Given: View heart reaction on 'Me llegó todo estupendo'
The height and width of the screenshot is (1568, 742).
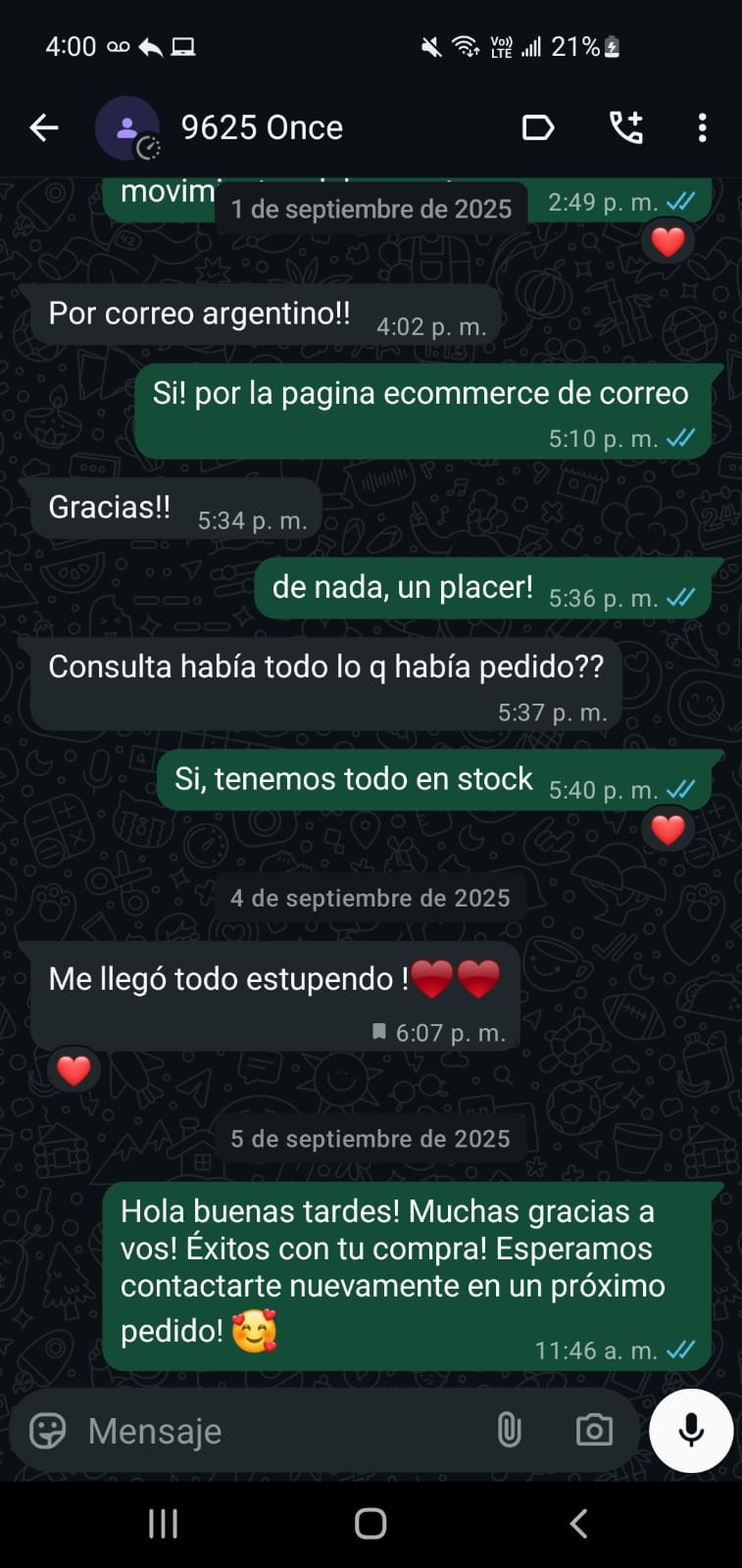Looking at the screenshot, I should pos(74,1069).
